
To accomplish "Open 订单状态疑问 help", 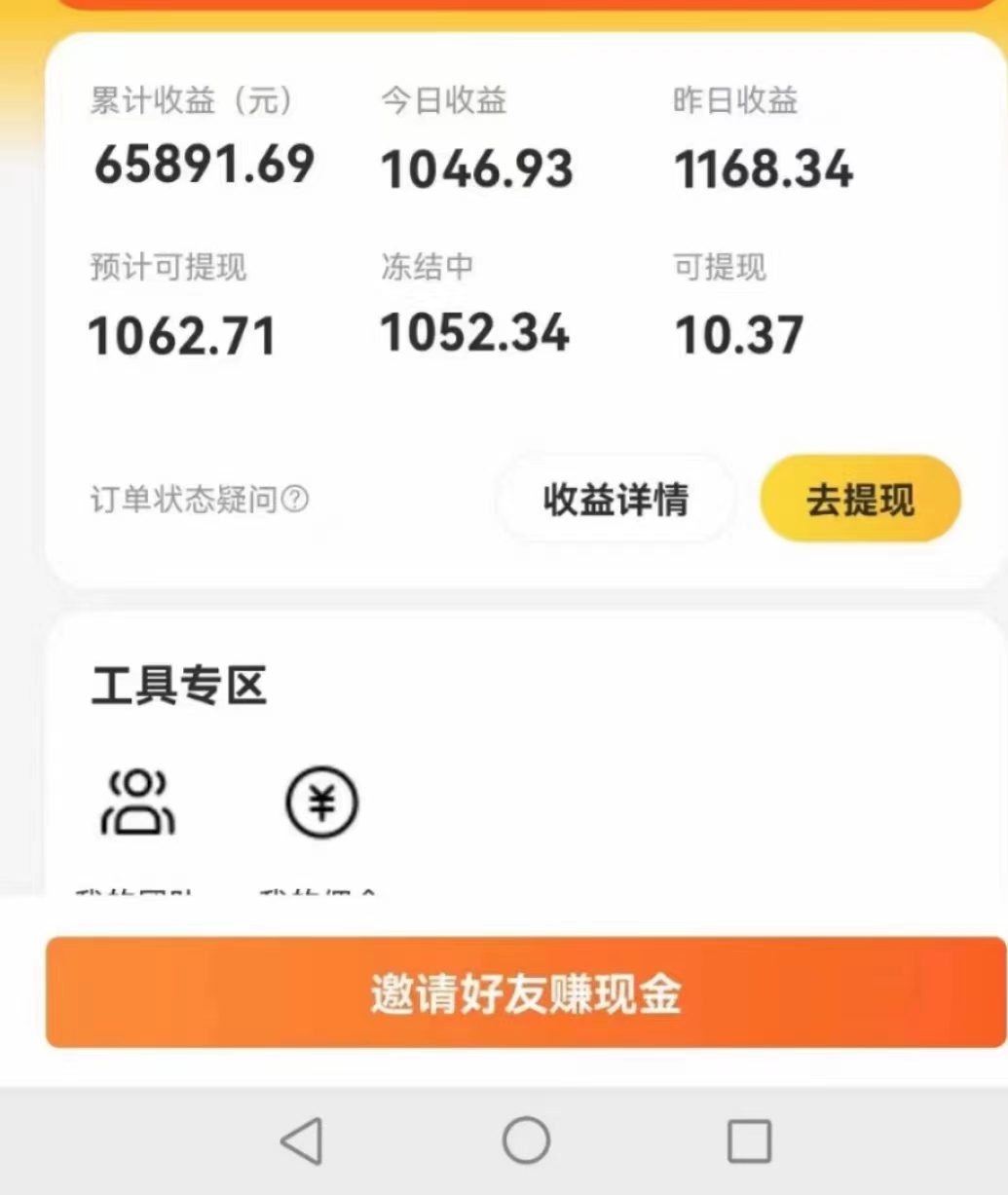I will pyautogui.click(x=200, y=500).
